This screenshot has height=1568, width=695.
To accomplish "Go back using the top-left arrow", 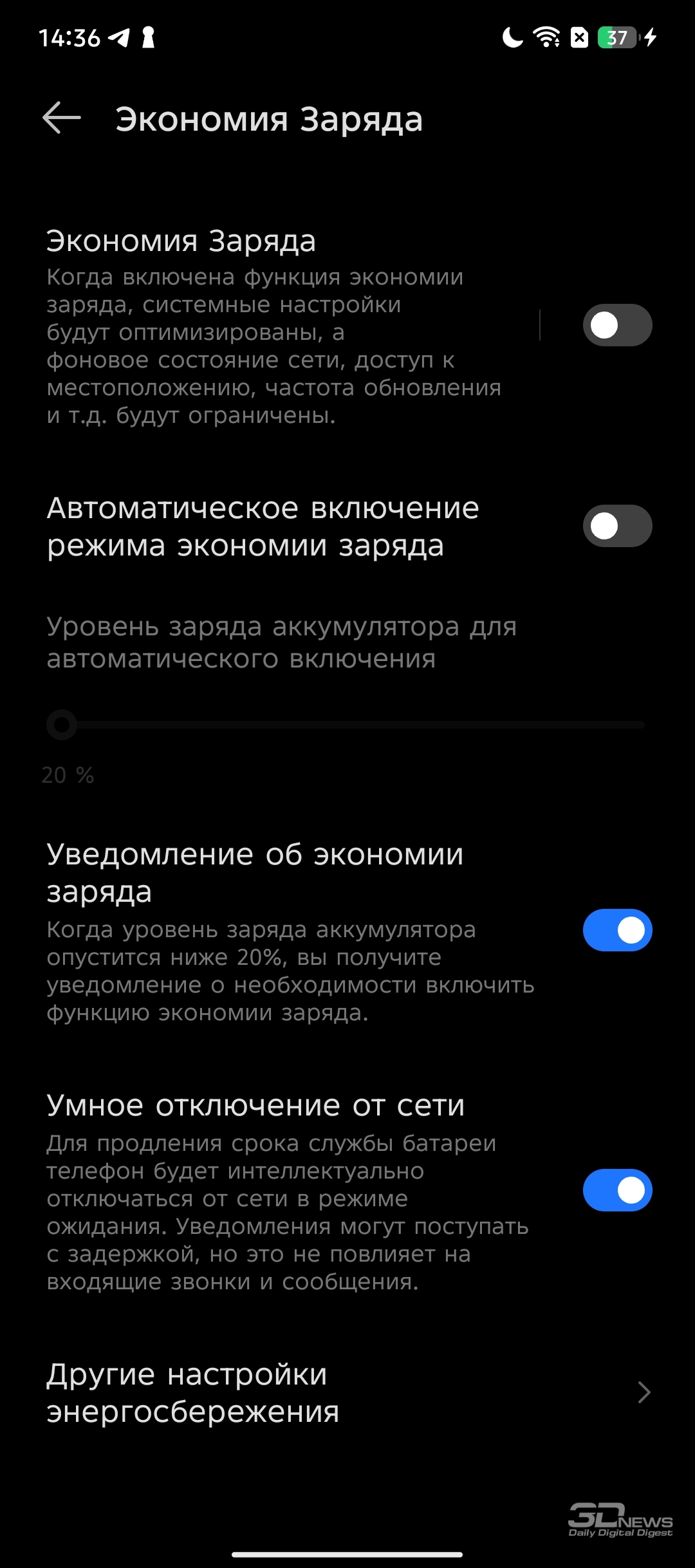I will point(62,118).
